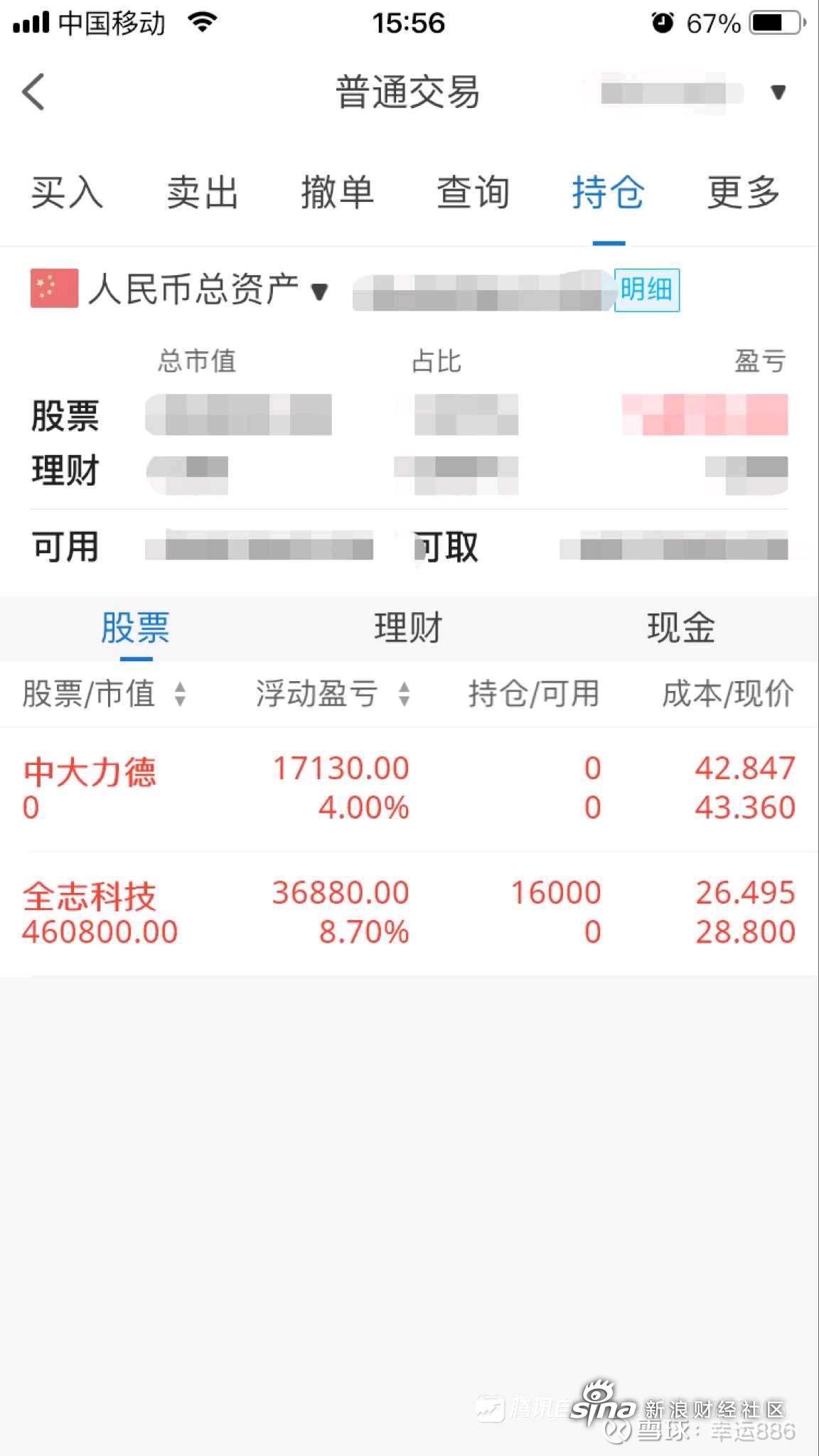The image size is (819, 1456).
Task: Open the 中大力德 holding row
Action: point(409,788)
